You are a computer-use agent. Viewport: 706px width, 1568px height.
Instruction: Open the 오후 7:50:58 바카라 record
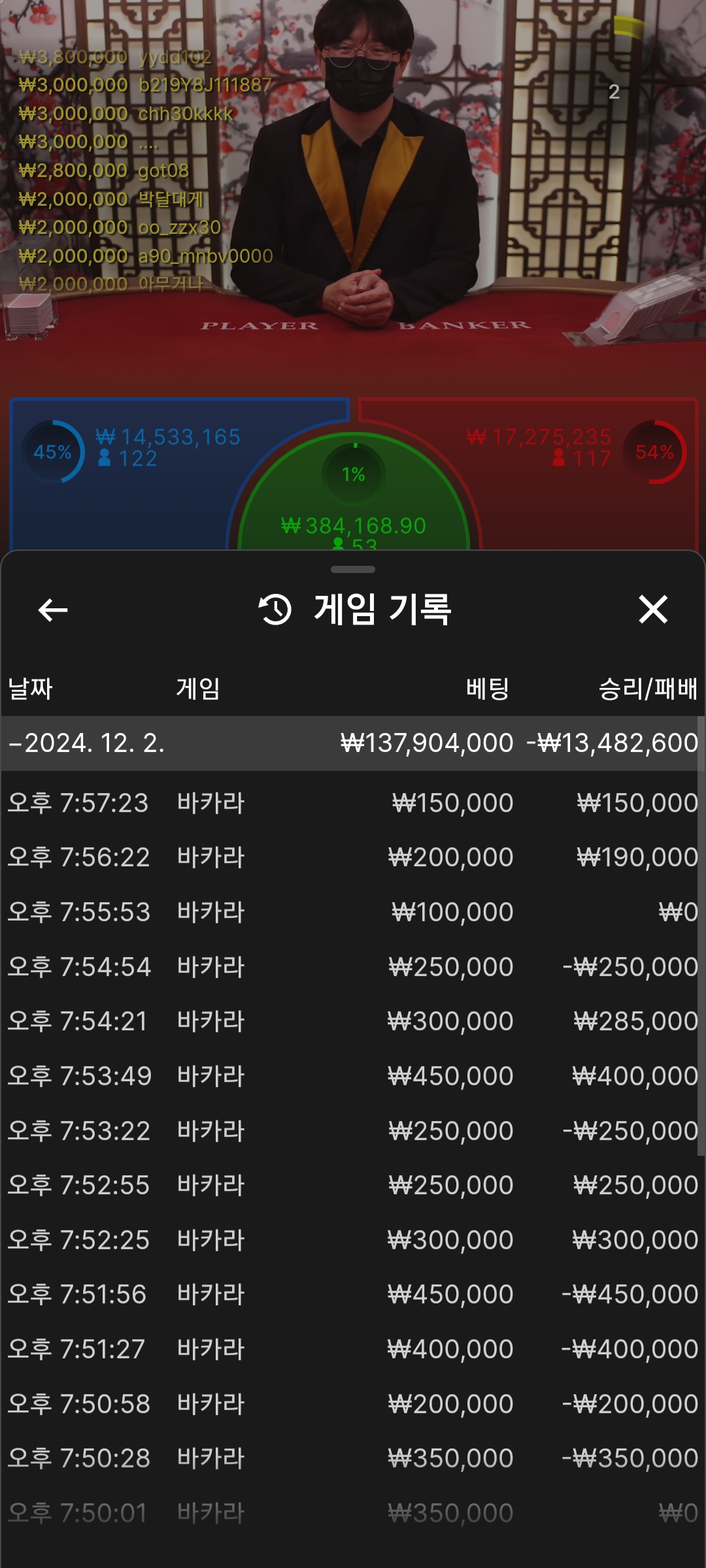tap(353, 1404)
